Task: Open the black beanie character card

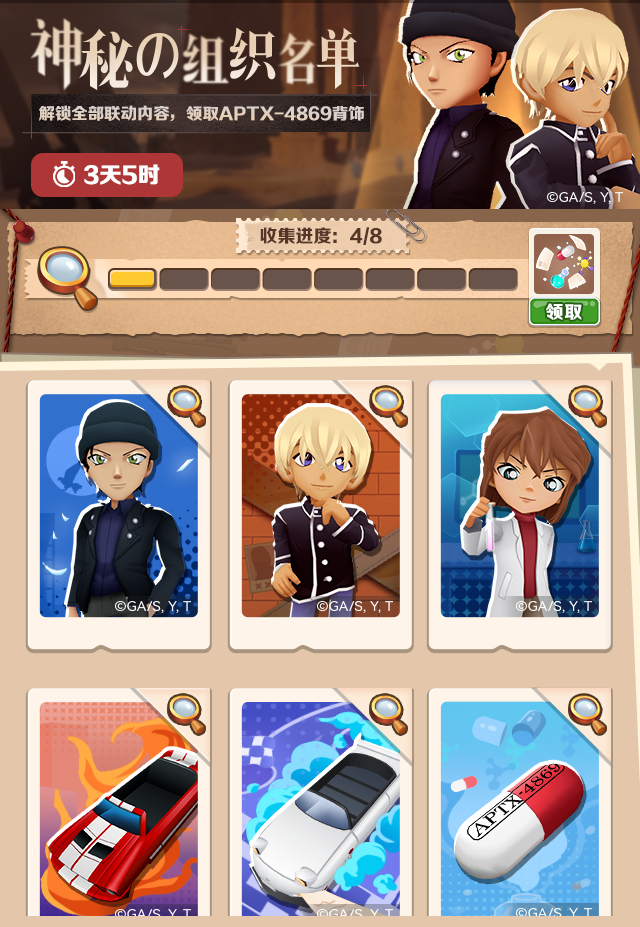Action: point(119,510)
